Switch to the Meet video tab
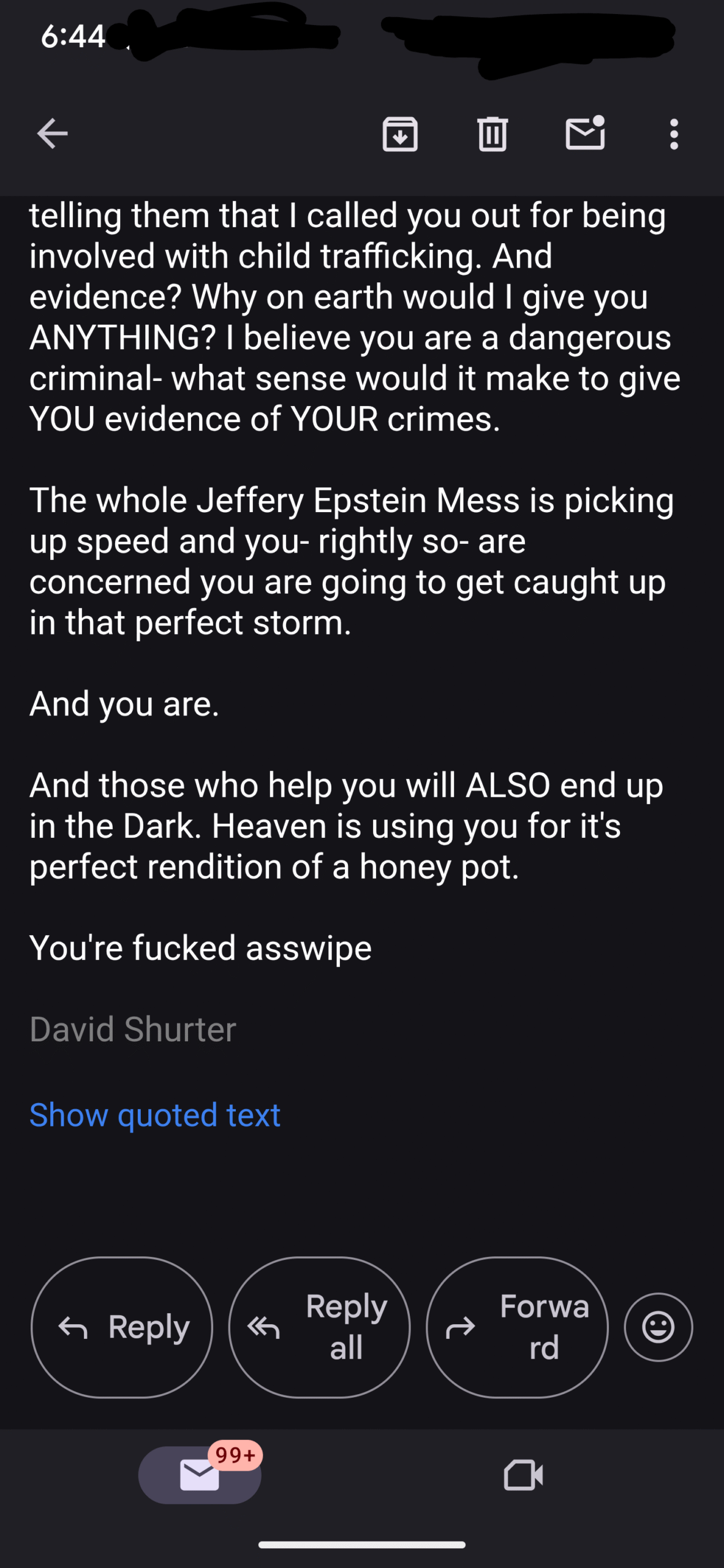Viewport: 724px width, 1568px height. click(523, 1474)
